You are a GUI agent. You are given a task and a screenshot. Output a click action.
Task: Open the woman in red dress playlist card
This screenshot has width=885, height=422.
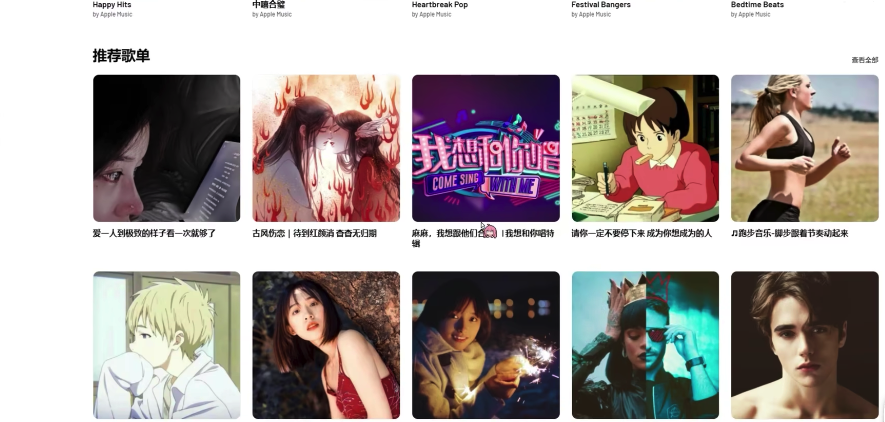(x=325, y=345)
